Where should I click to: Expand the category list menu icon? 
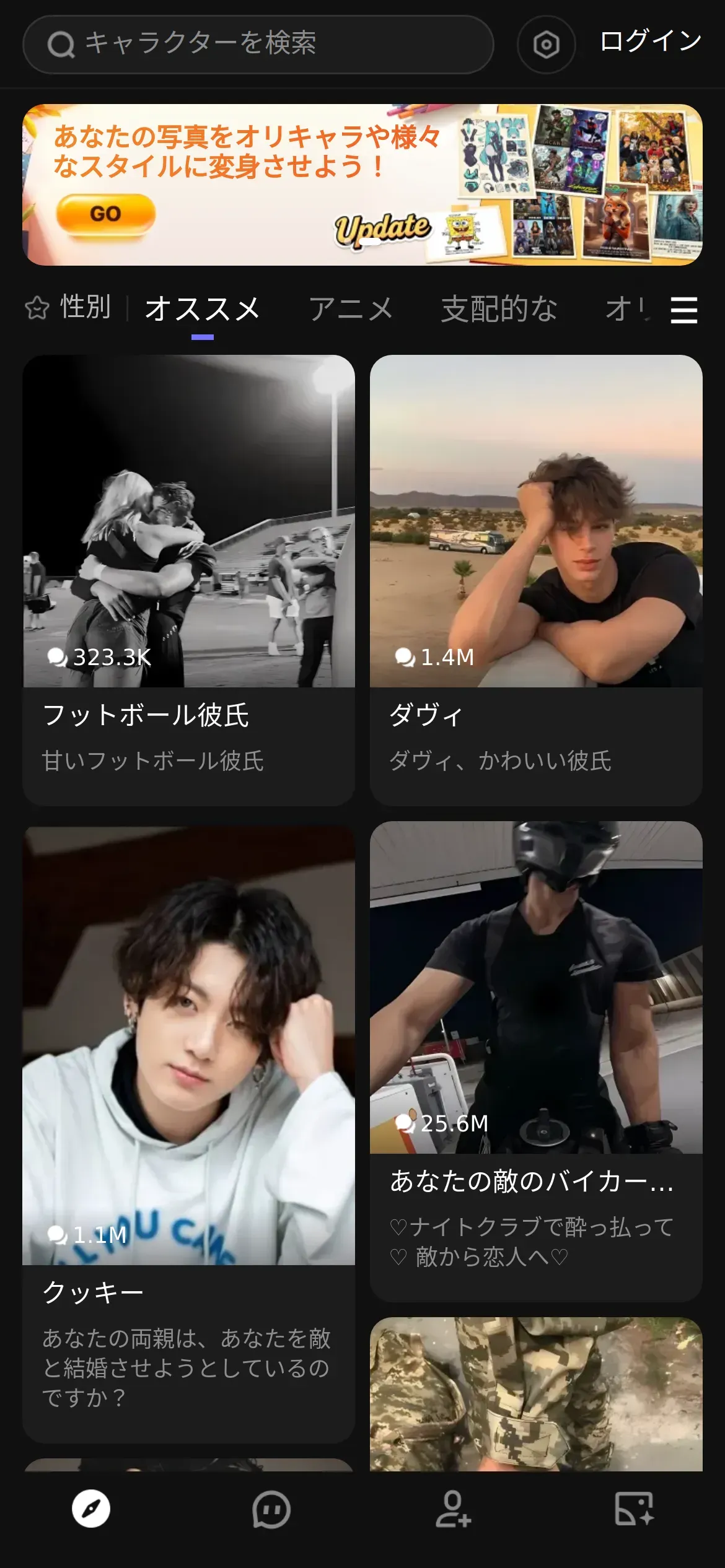pyautogui.click(x=684, y=310)
